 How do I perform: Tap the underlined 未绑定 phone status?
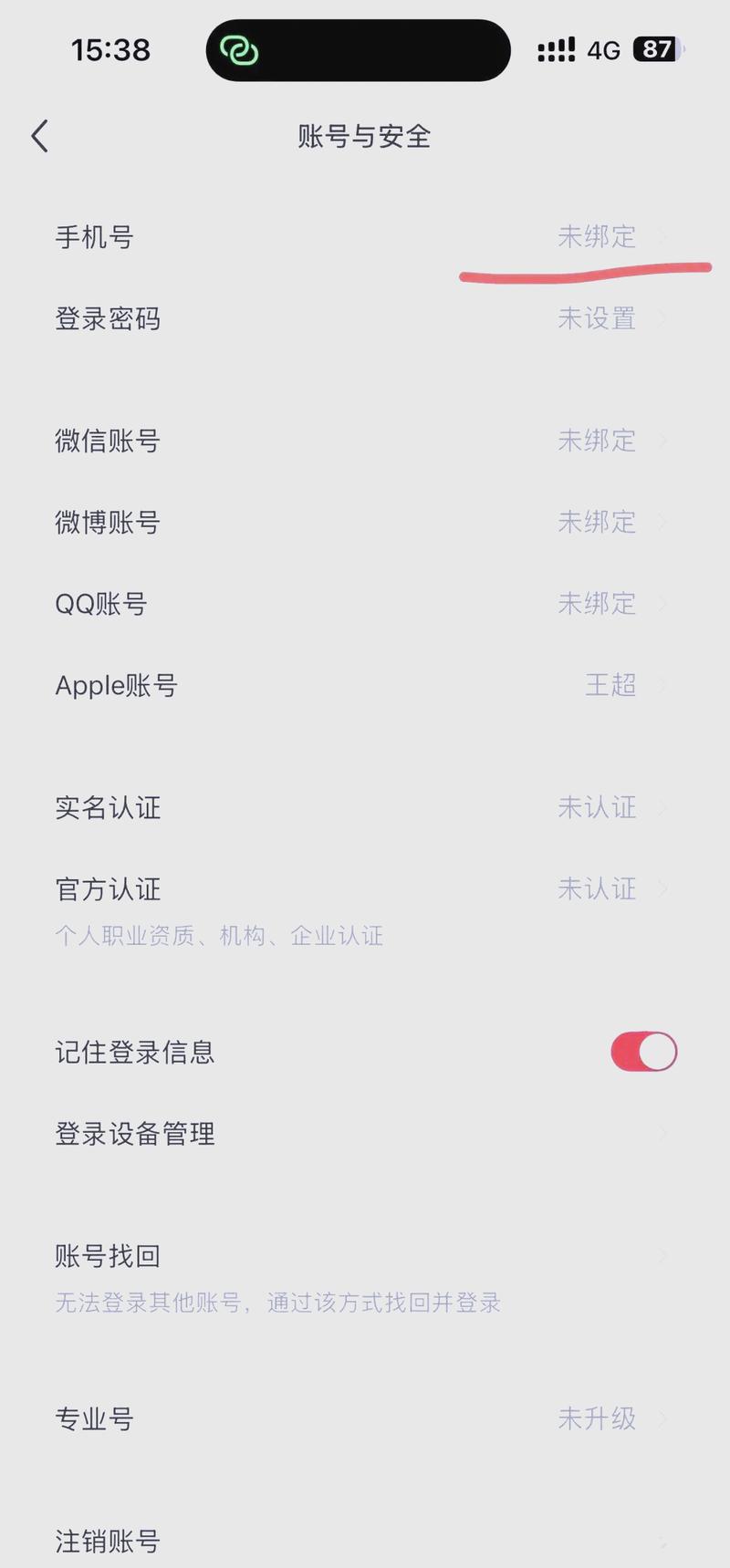click(598, 237)
